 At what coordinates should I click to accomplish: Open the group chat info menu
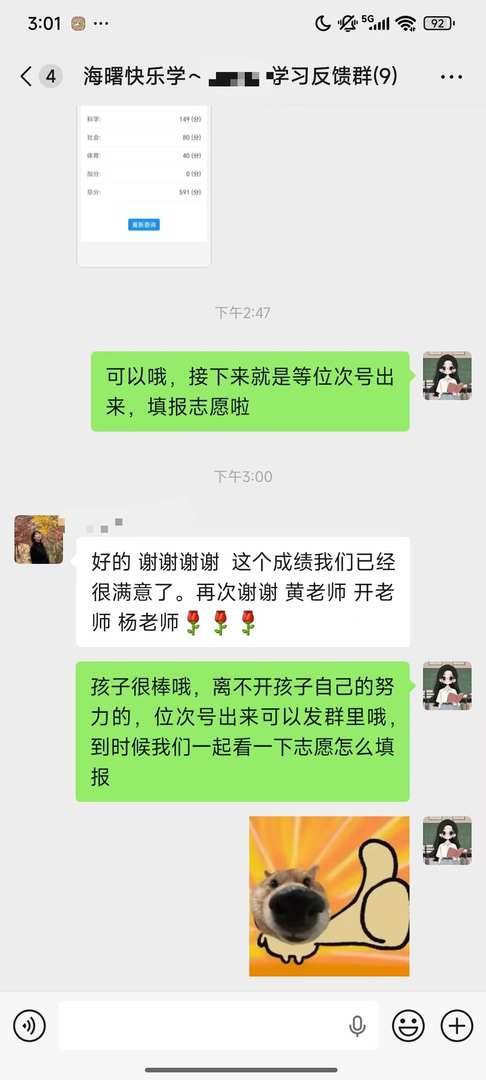tap(451, 76)
